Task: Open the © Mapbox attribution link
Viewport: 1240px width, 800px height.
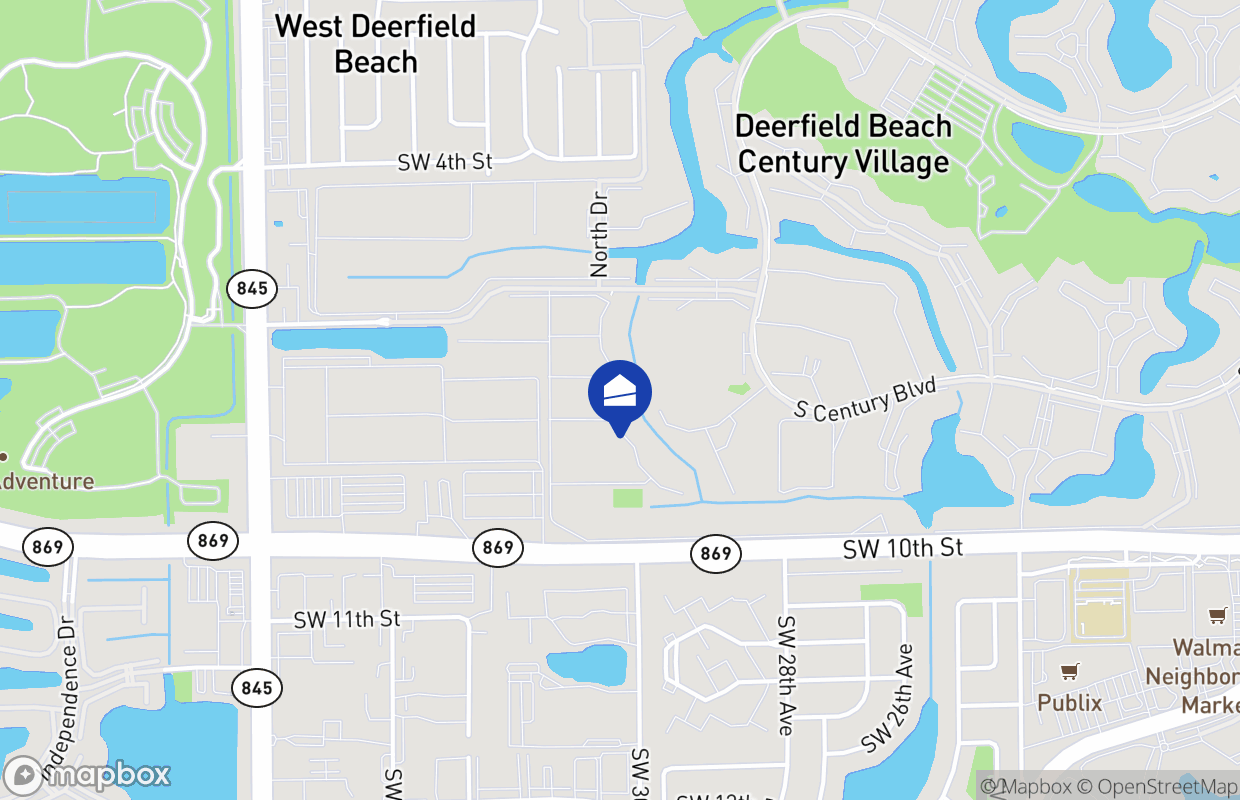Action: pos(1029,786)
